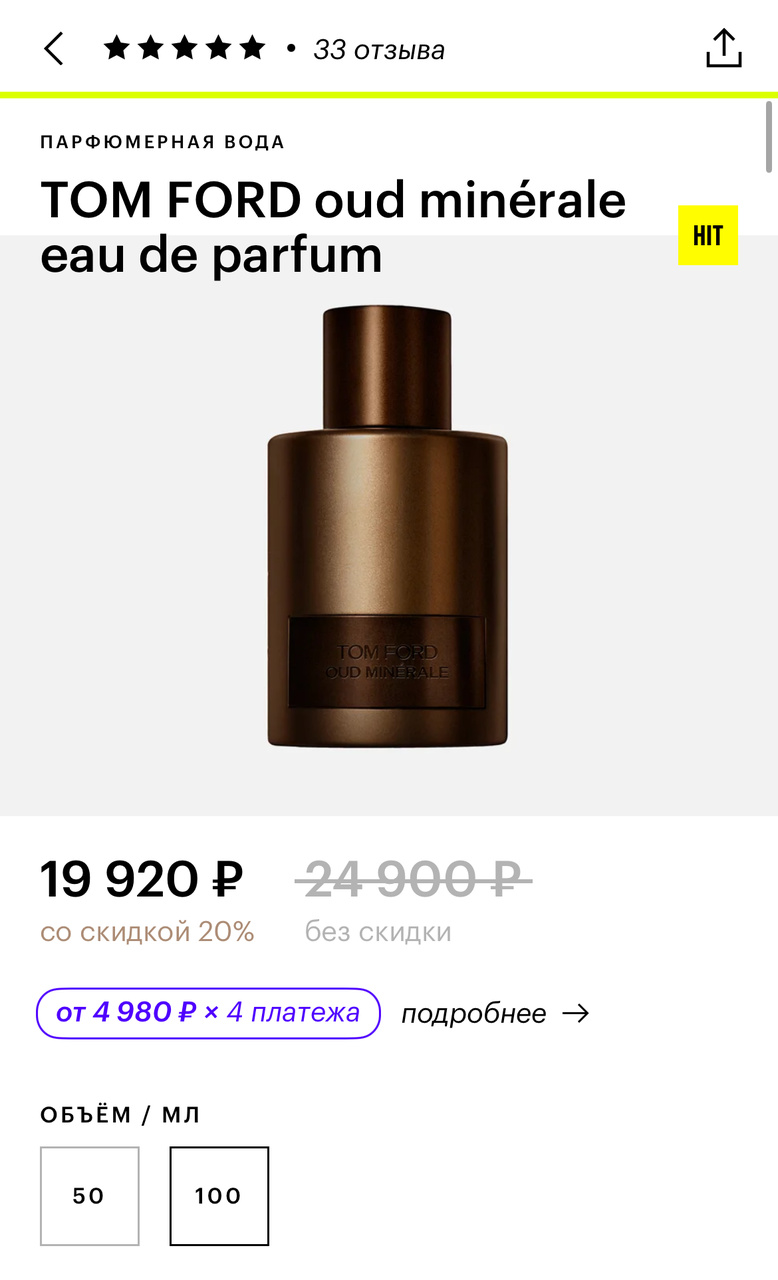View the perfume bottle image
Viewport: 778px width, 1280px height.
[x=388, y=527]
